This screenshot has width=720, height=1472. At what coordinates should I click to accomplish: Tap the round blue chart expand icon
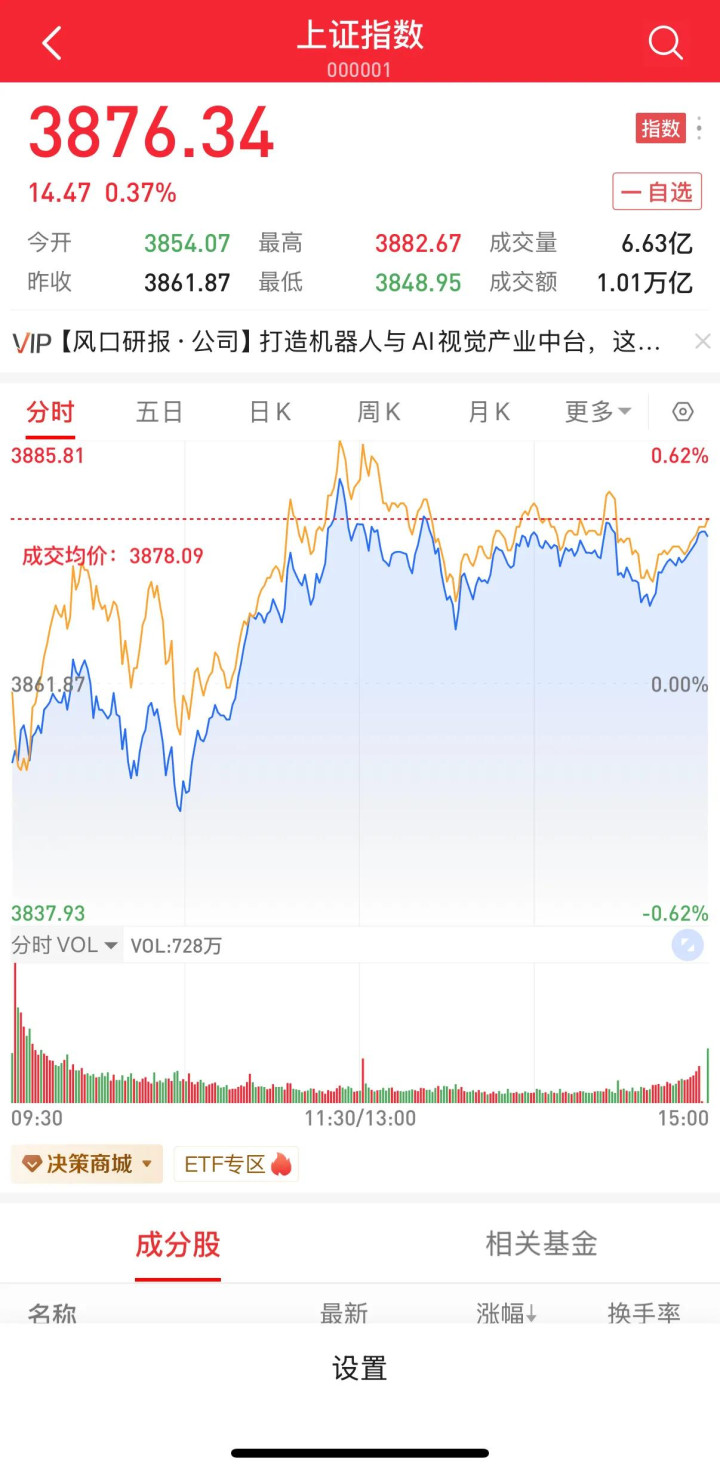coord(687,945)
